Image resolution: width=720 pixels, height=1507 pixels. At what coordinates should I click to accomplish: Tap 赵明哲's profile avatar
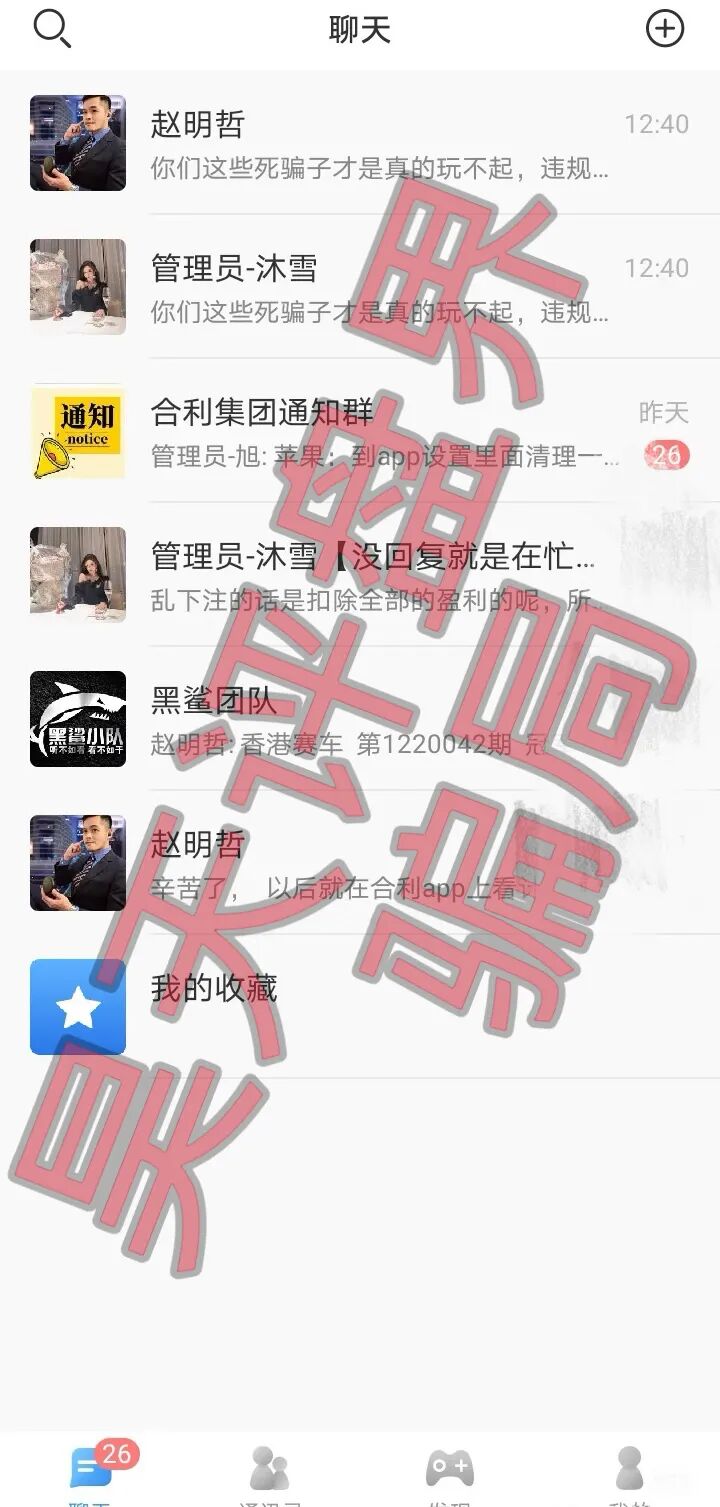78,143
